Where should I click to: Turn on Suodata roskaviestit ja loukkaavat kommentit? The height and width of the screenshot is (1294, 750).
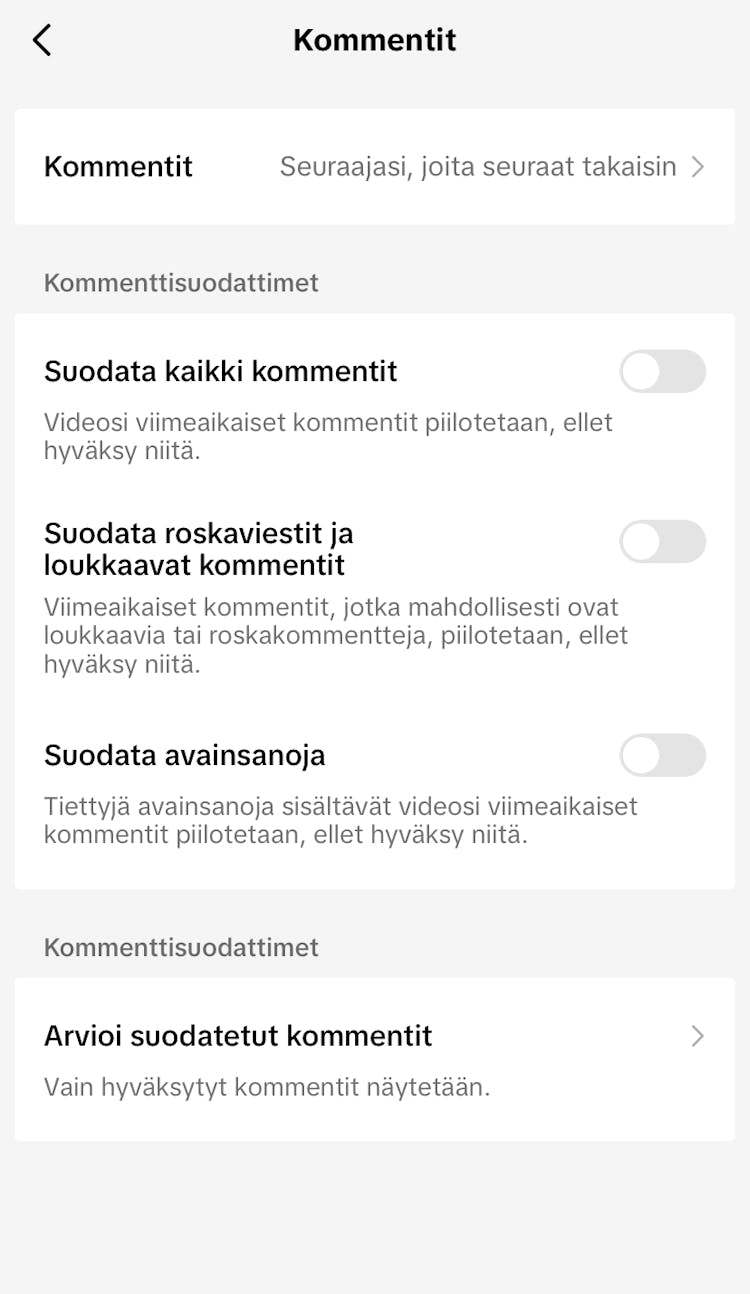click(662, 542)
